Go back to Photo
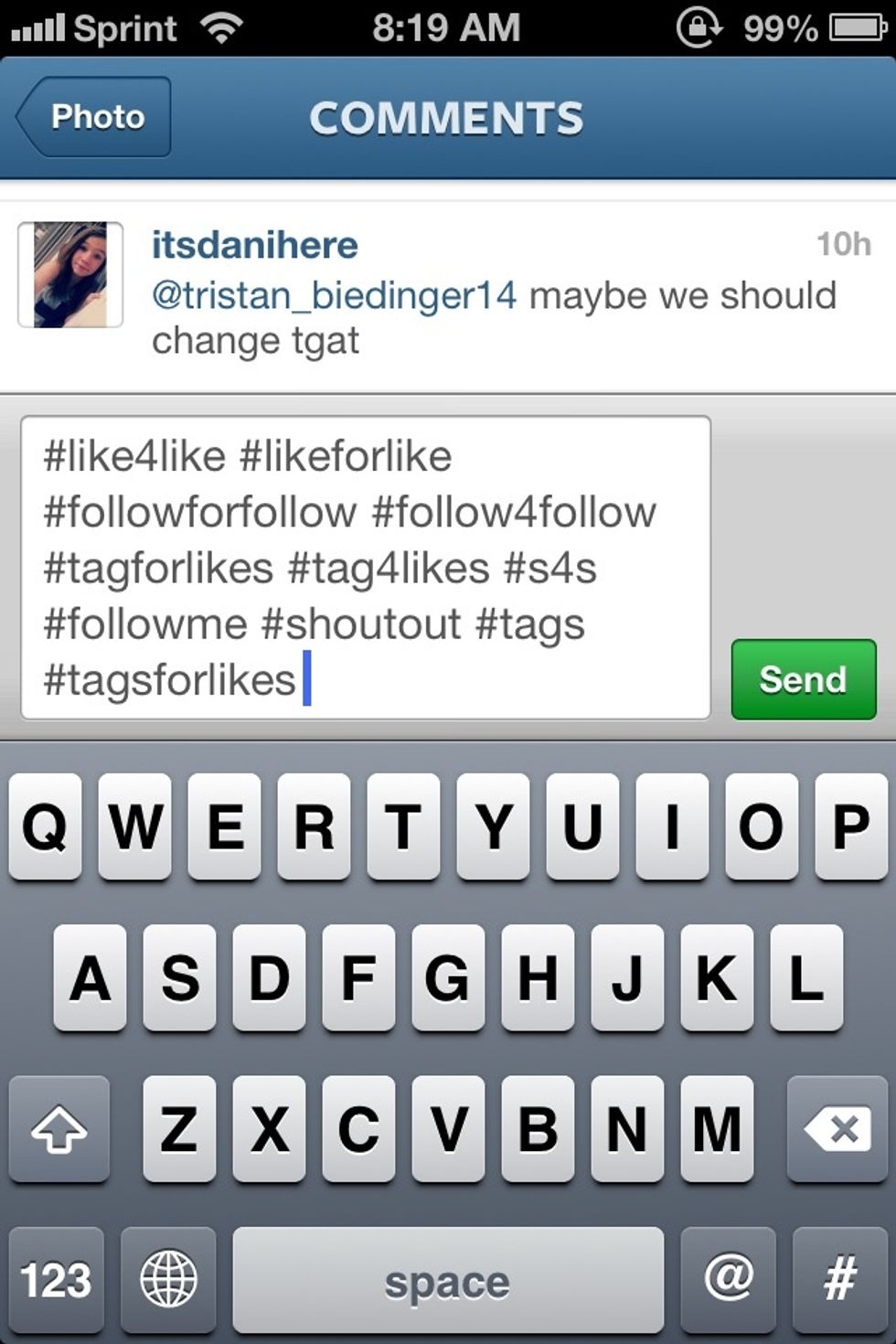The image size is (896, 1344). tap(95, 117)
